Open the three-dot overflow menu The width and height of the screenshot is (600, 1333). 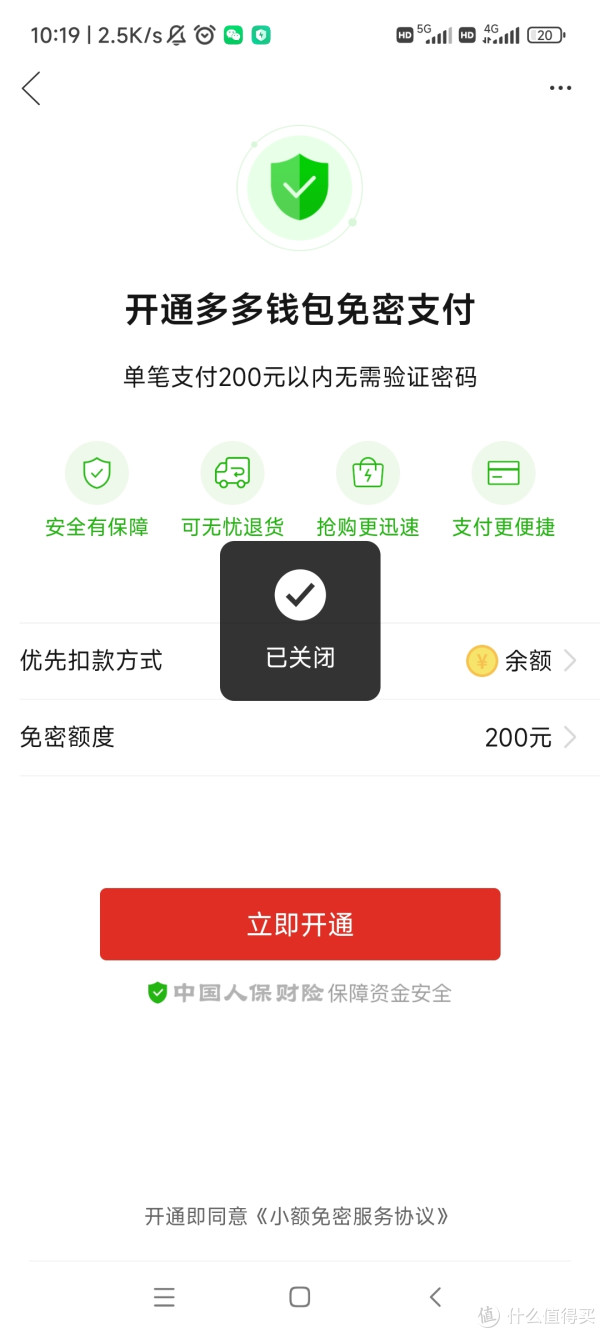point(560,88)
